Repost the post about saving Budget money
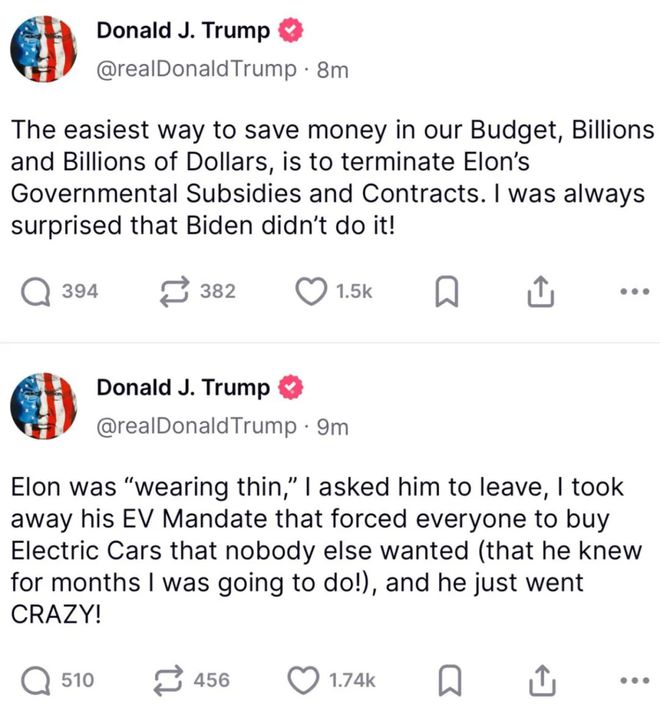This screenshot has height=708, width=660. [175, 291]
